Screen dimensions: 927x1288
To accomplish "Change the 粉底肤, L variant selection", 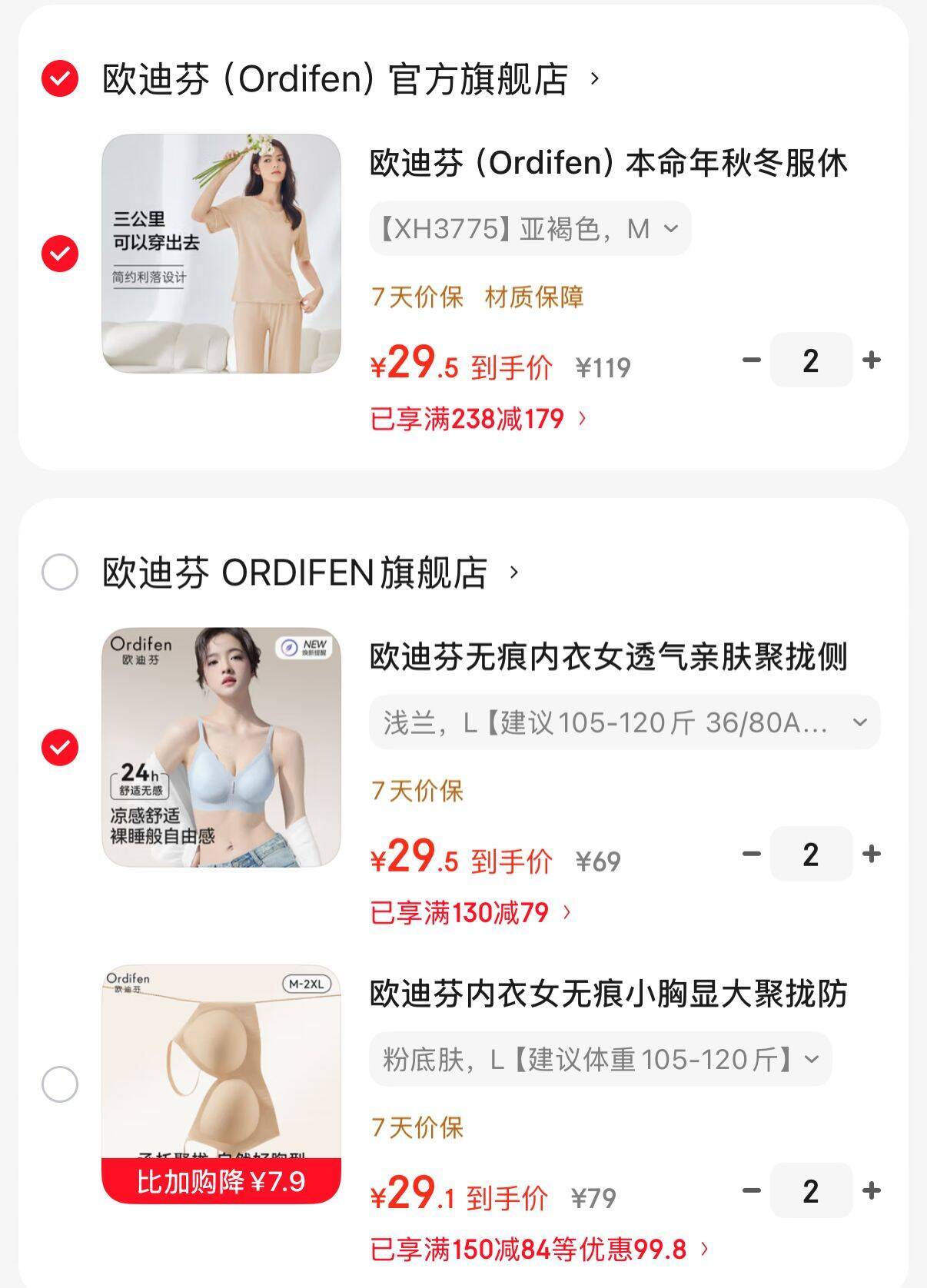I will [x=600, y=1060].
